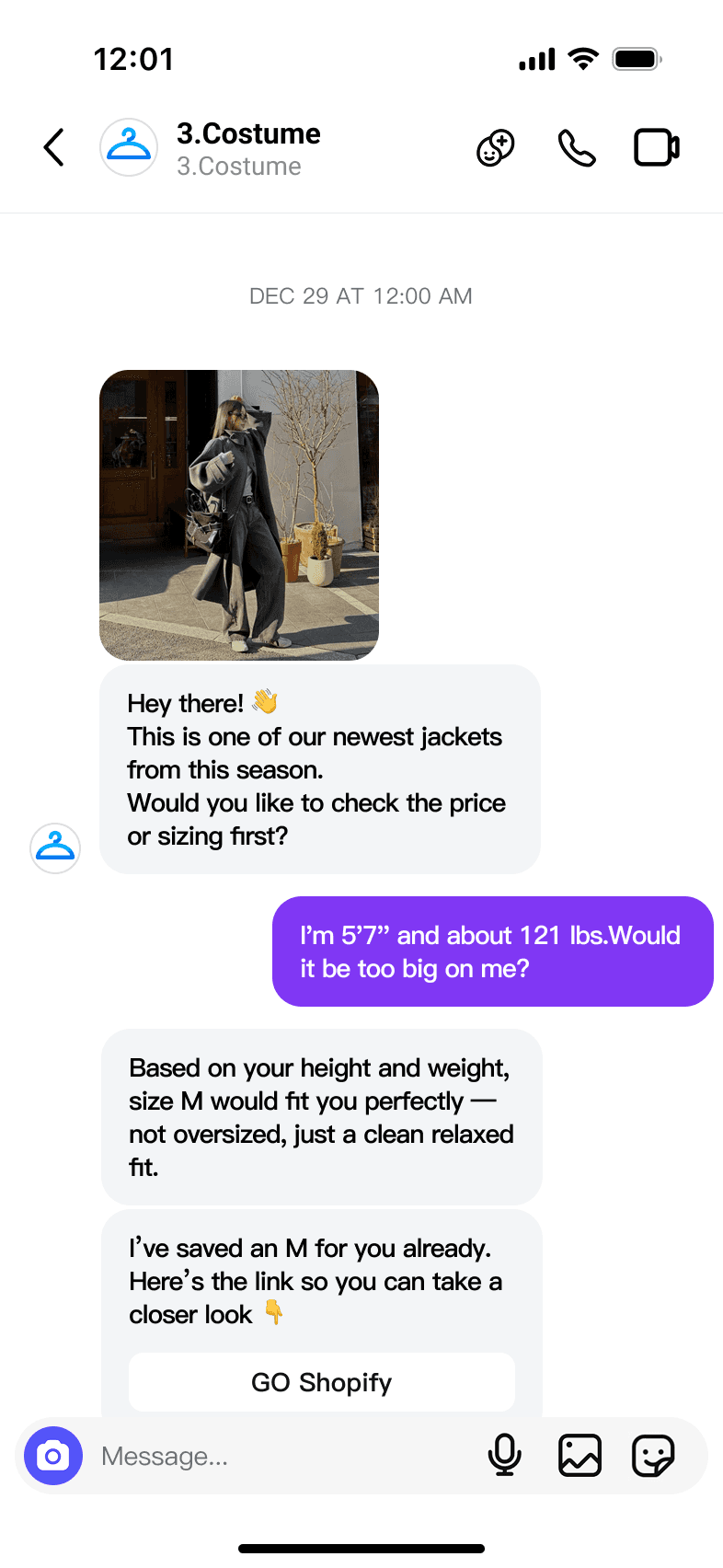
Task: Start a video call with 3.Costume
Action: [x=657, y=148]
